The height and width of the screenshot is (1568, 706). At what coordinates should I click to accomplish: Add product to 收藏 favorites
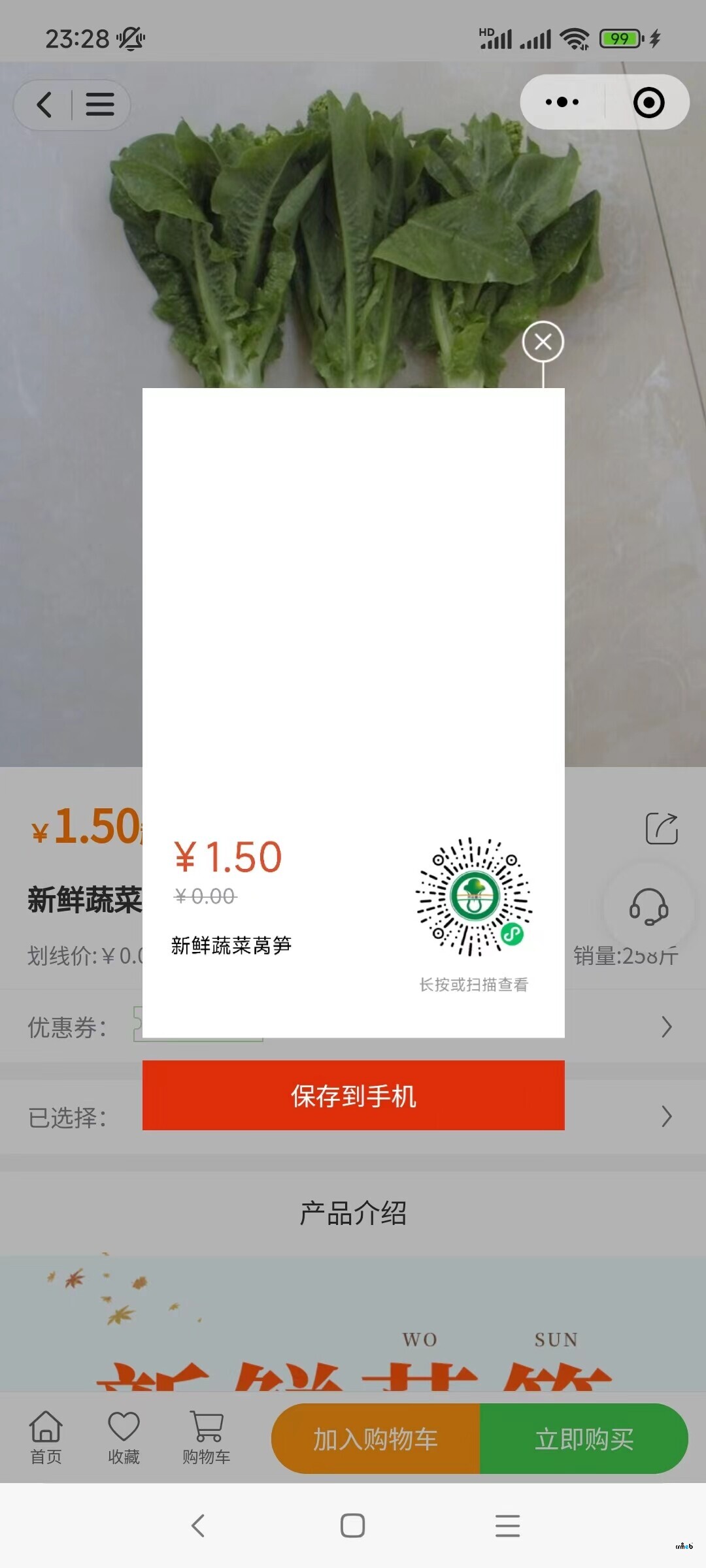point(124,1437)
